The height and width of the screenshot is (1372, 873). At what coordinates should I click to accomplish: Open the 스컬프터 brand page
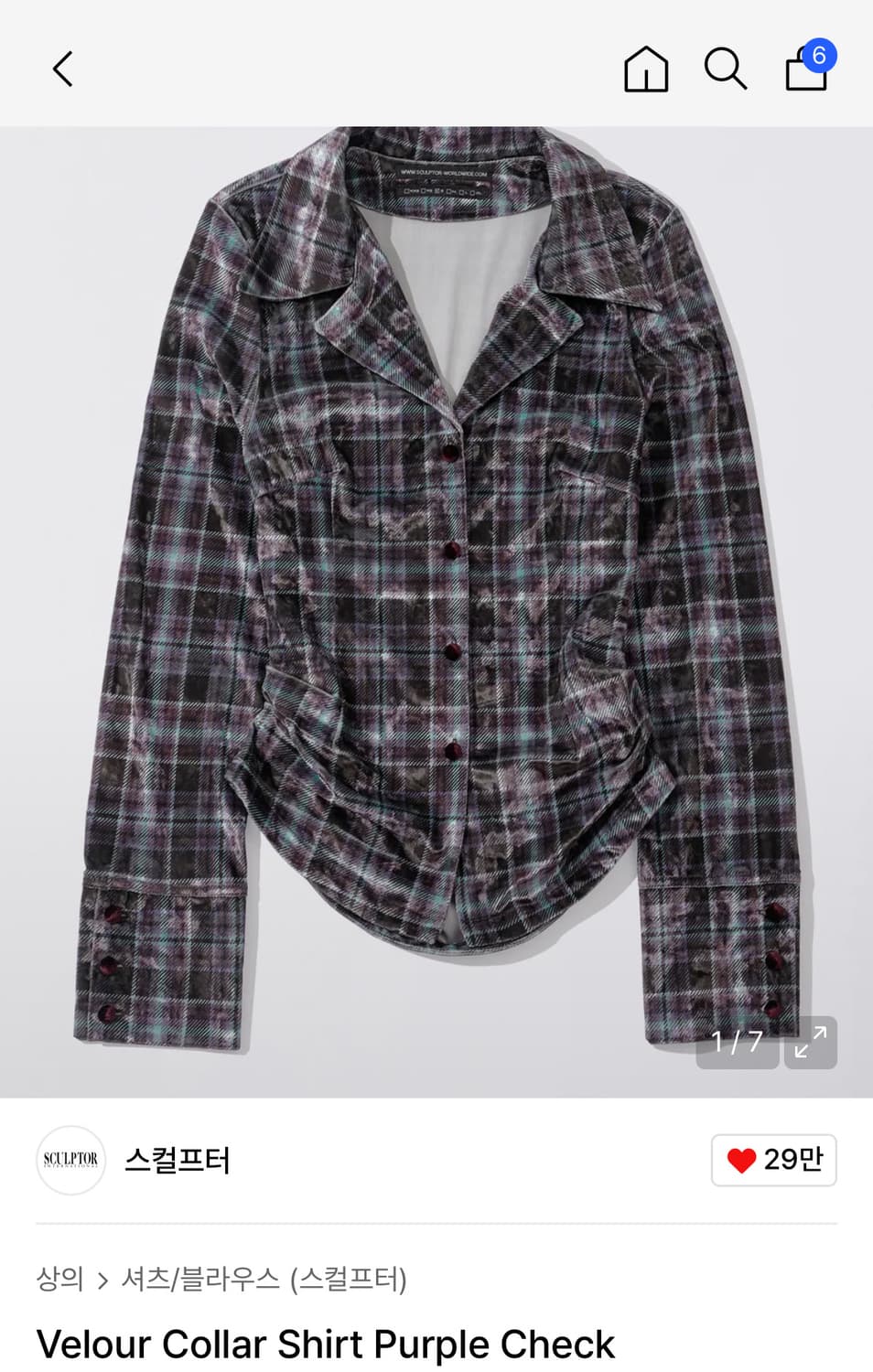178,1160
